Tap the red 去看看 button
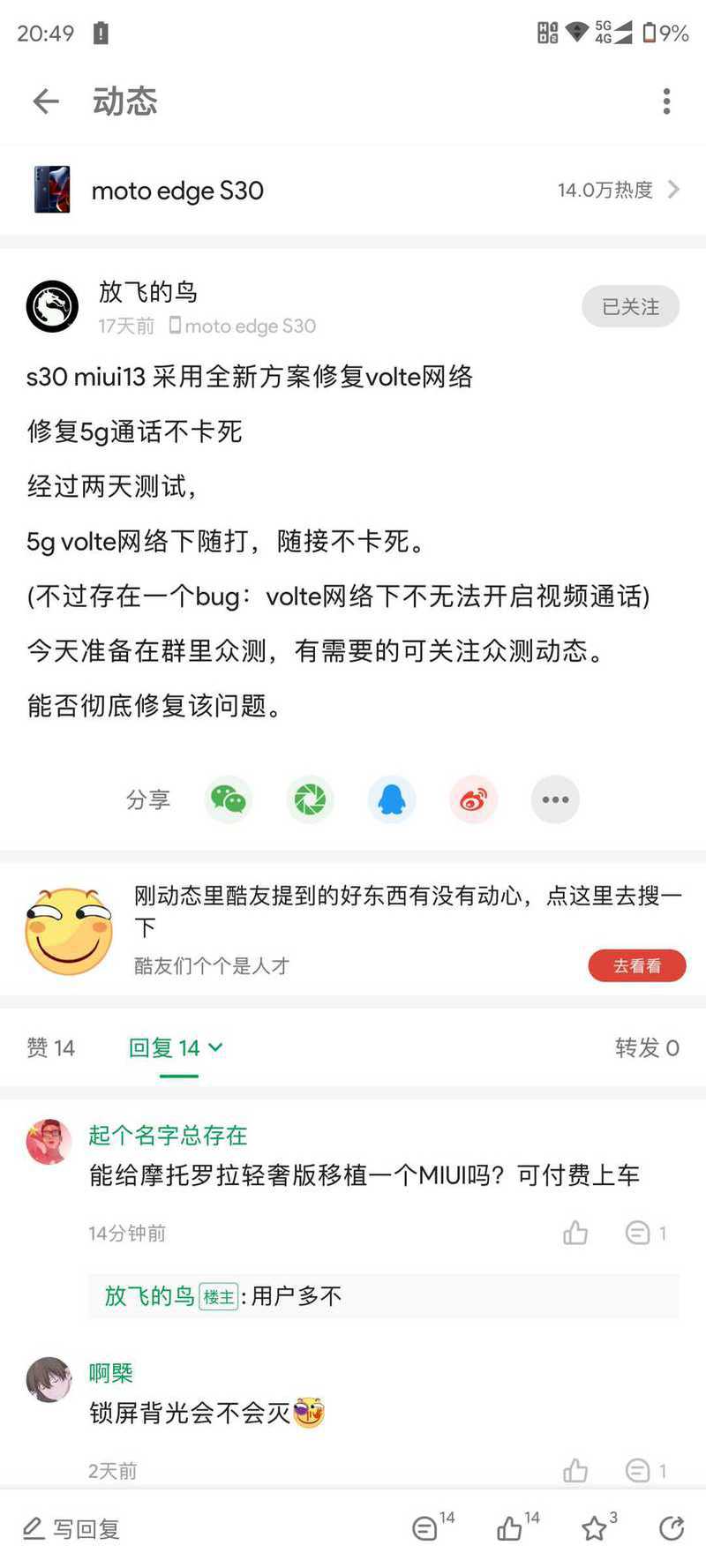 [637, 965]
